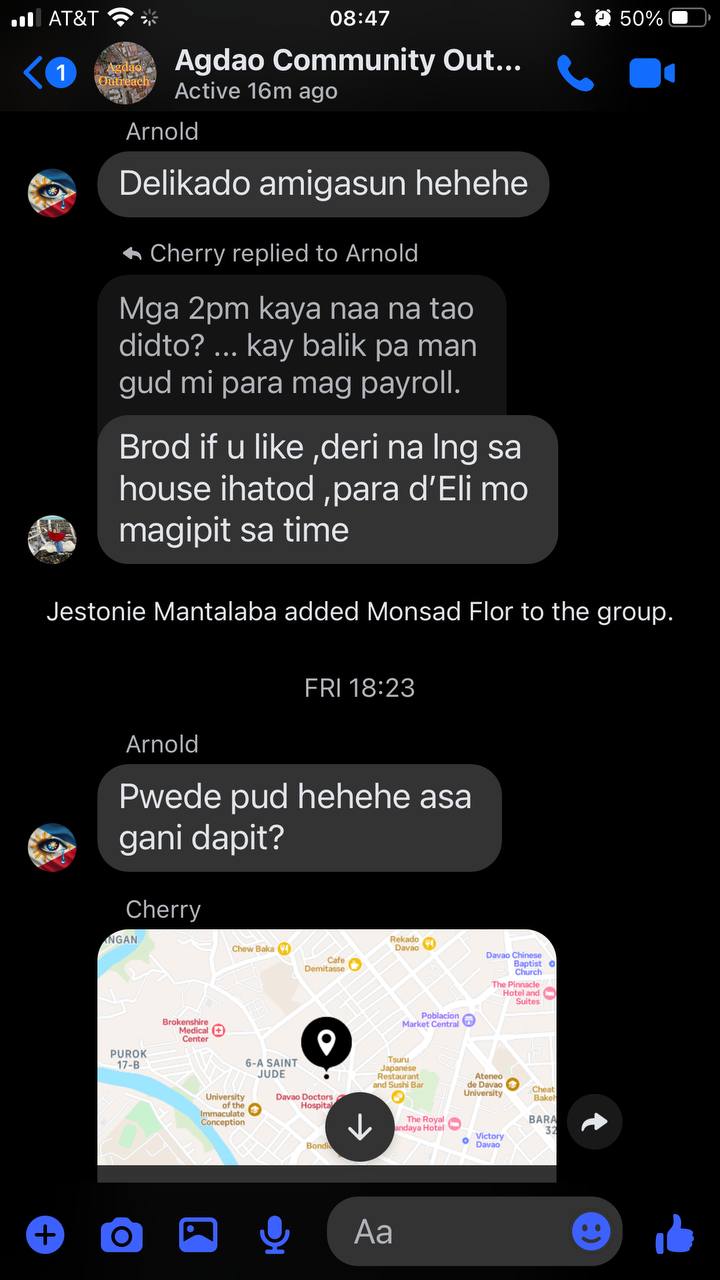Open the camera to take a photo

(x=121, y=1235)
